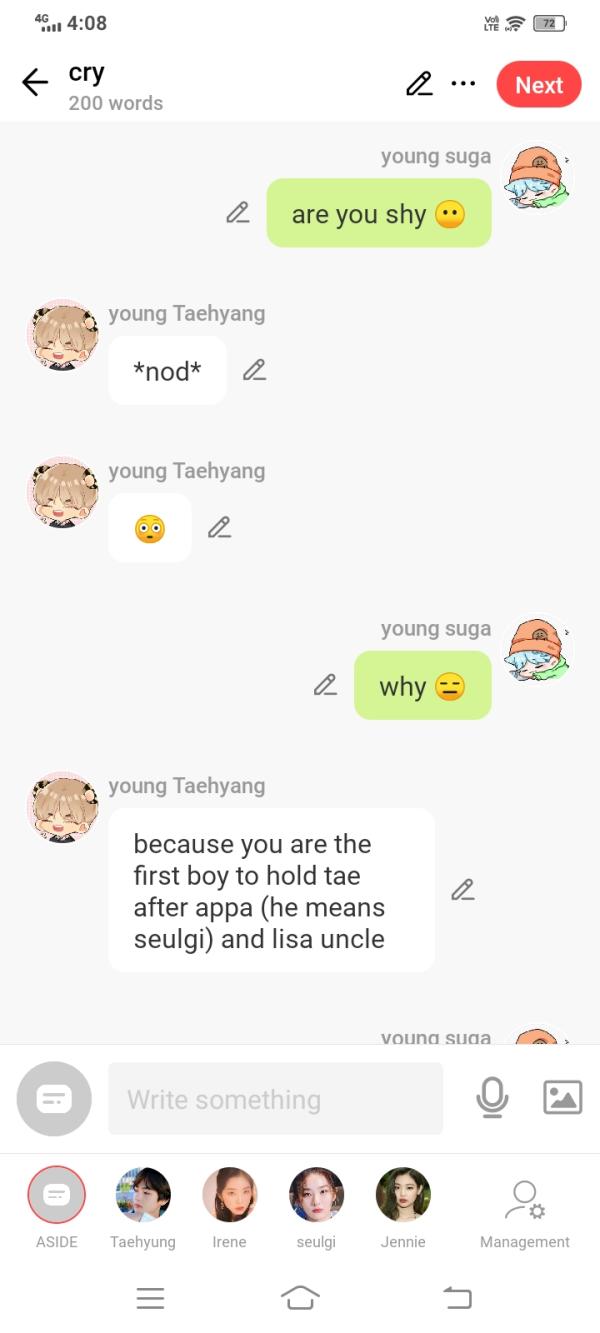The width and height of the screenshot is (600, 1333).
Task: Attach a picture using the image icon
Action: pos(562,1098)
